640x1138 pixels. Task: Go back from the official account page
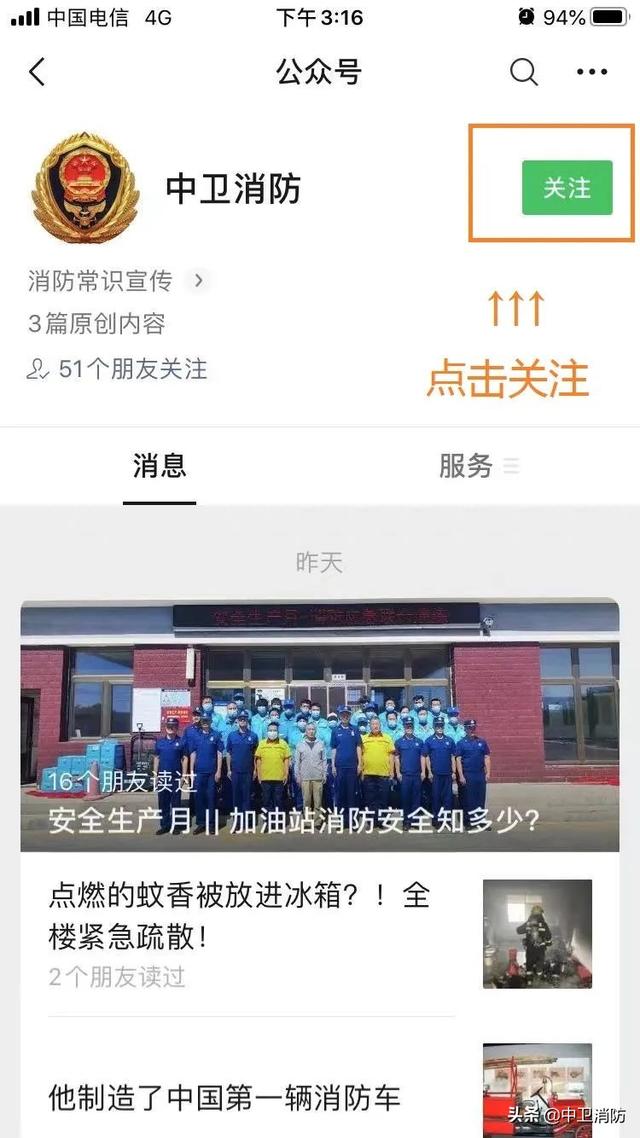point(37,72)
